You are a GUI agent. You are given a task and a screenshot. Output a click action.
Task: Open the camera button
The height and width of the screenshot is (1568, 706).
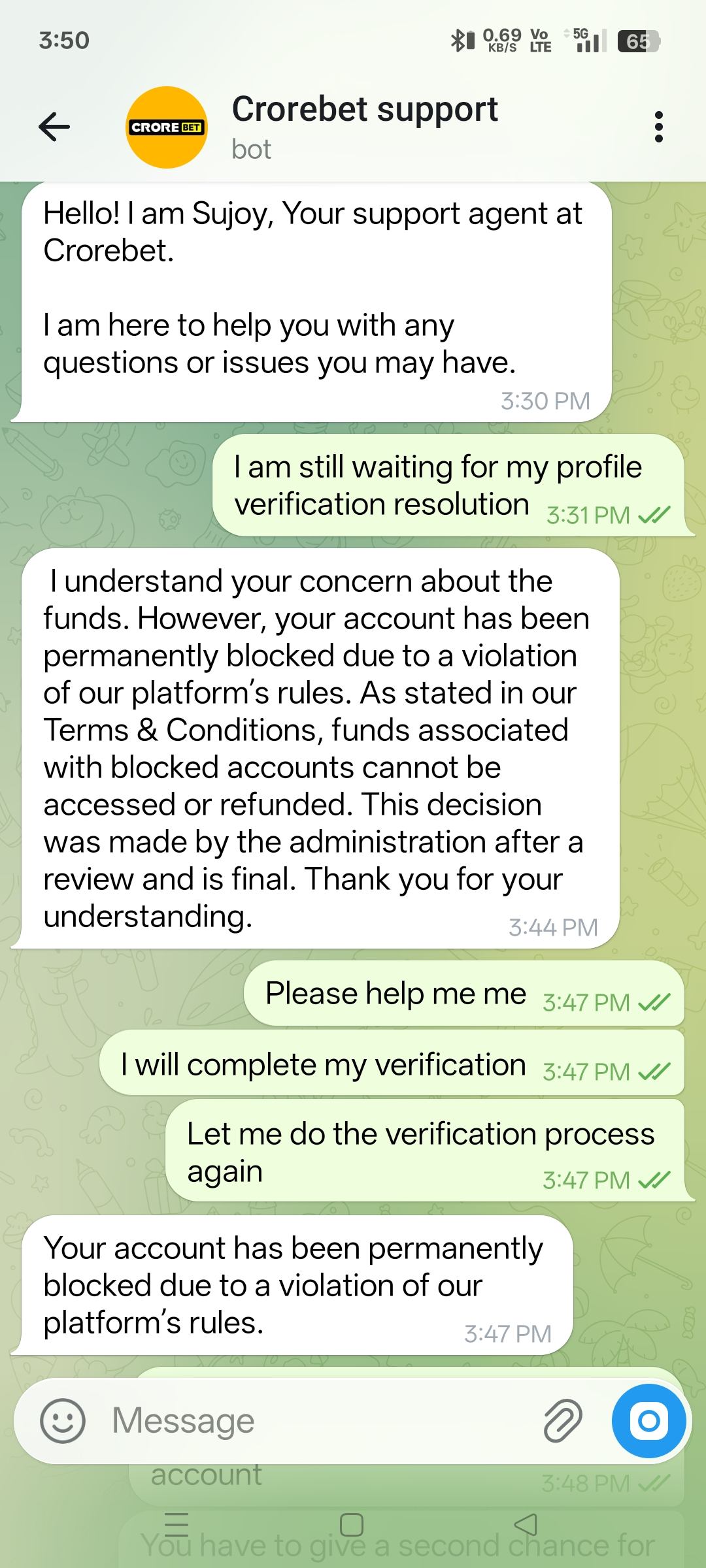[x=648, y=1420]
